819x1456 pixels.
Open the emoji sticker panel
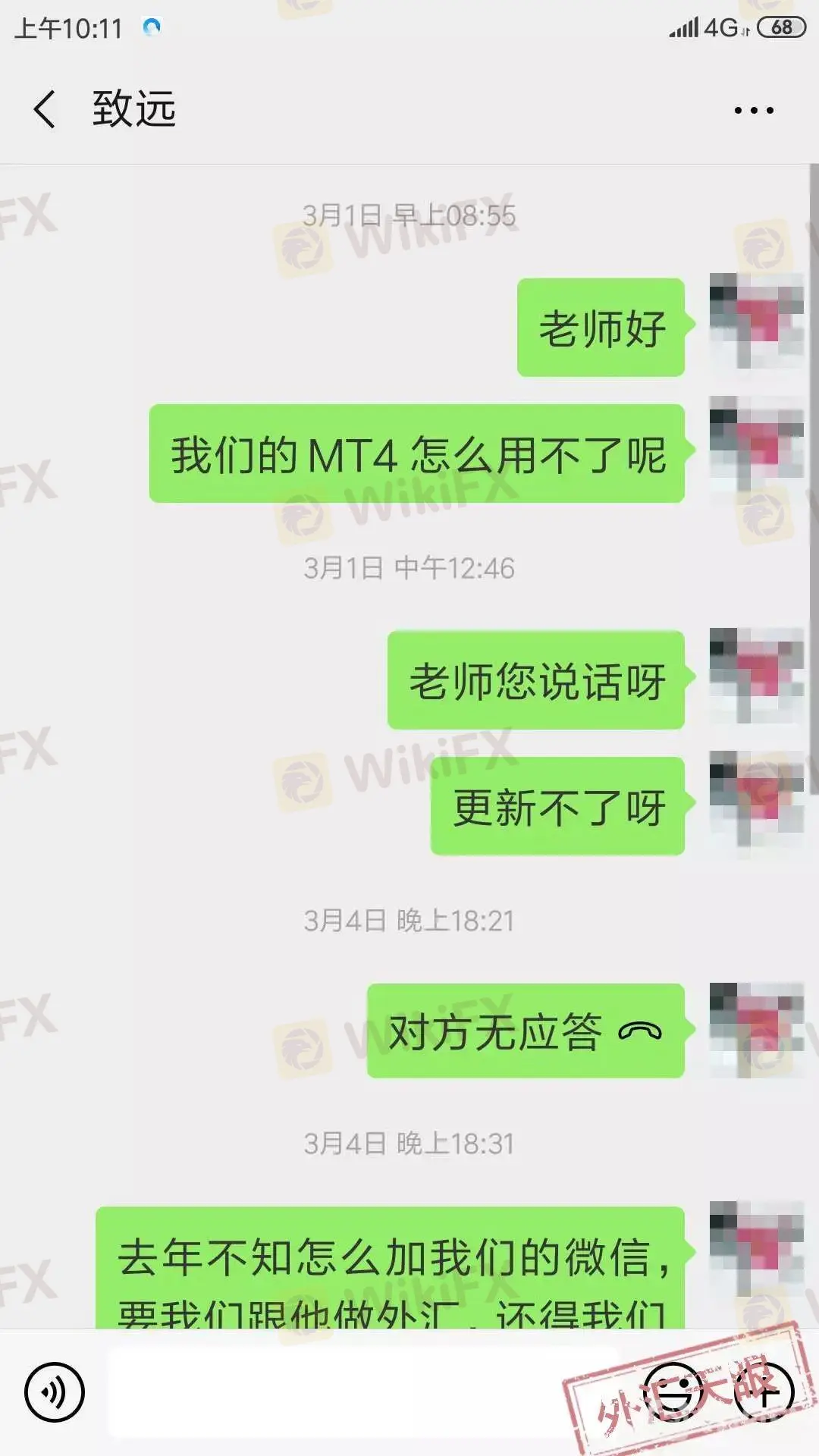673,1392
